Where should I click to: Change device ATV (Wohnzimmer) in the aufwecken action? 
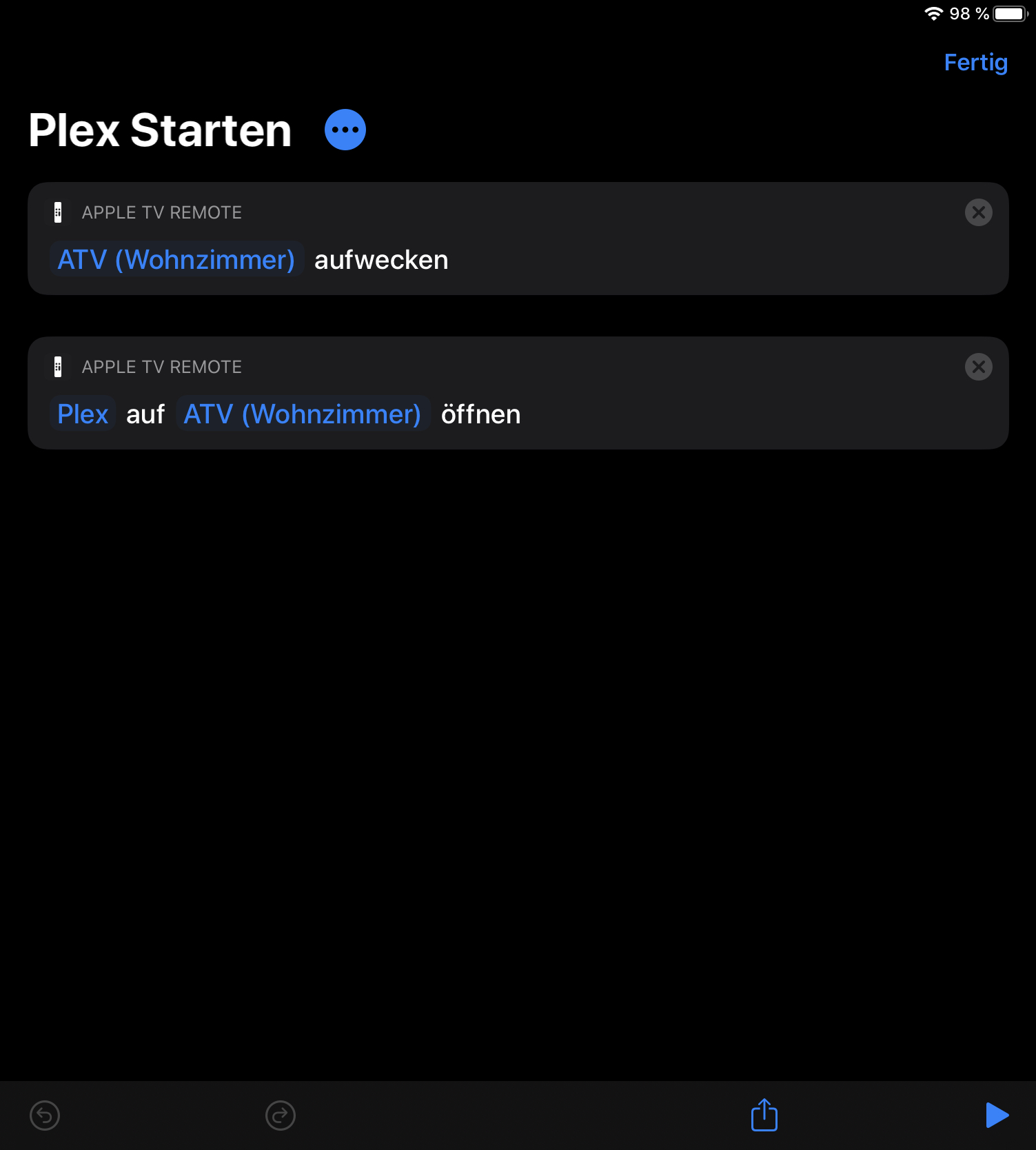tap(176, 260)
